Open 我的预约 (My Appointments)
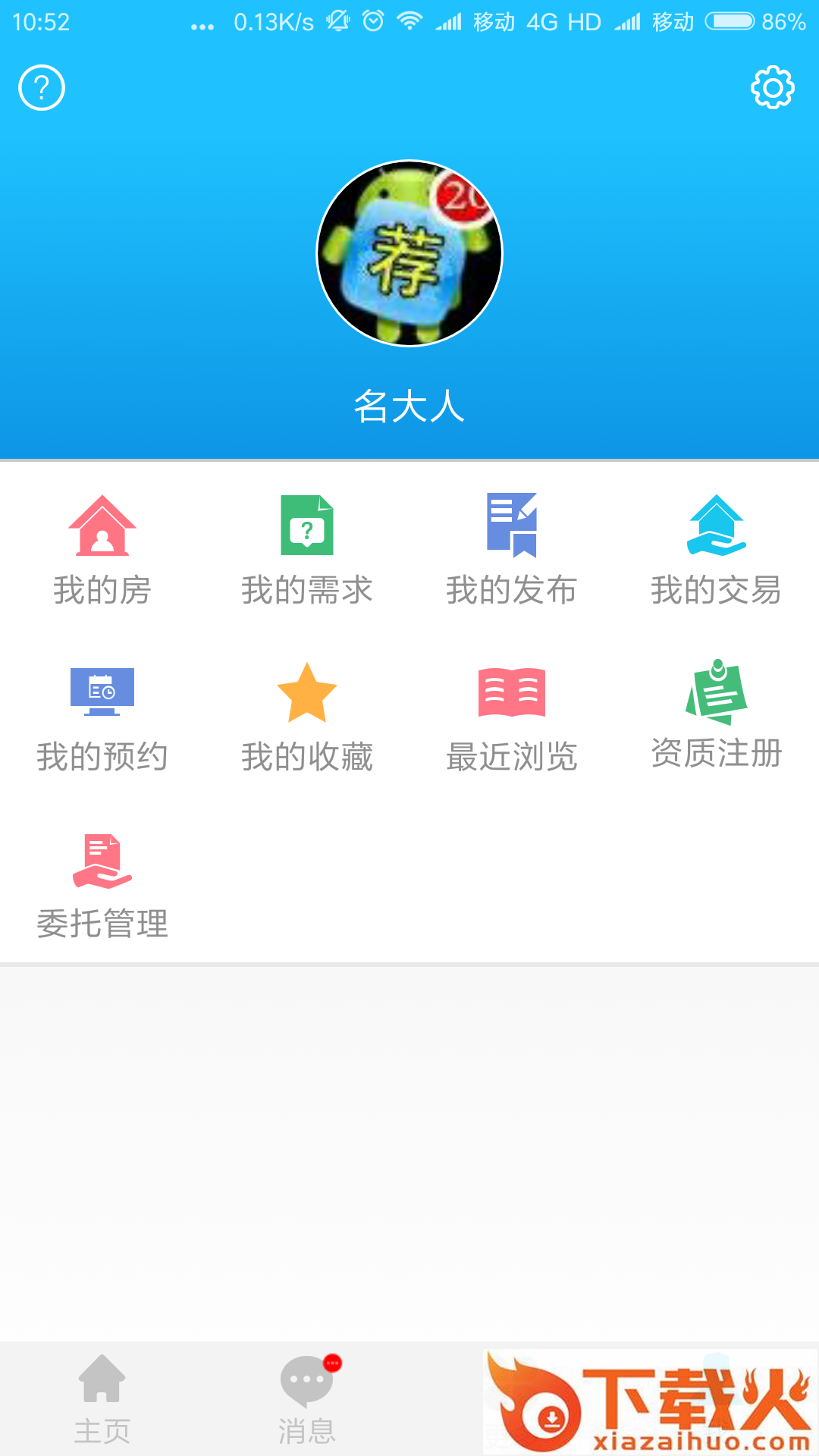Image resolution: width=819 pixels, height=1456 pixels. point(102,717)
